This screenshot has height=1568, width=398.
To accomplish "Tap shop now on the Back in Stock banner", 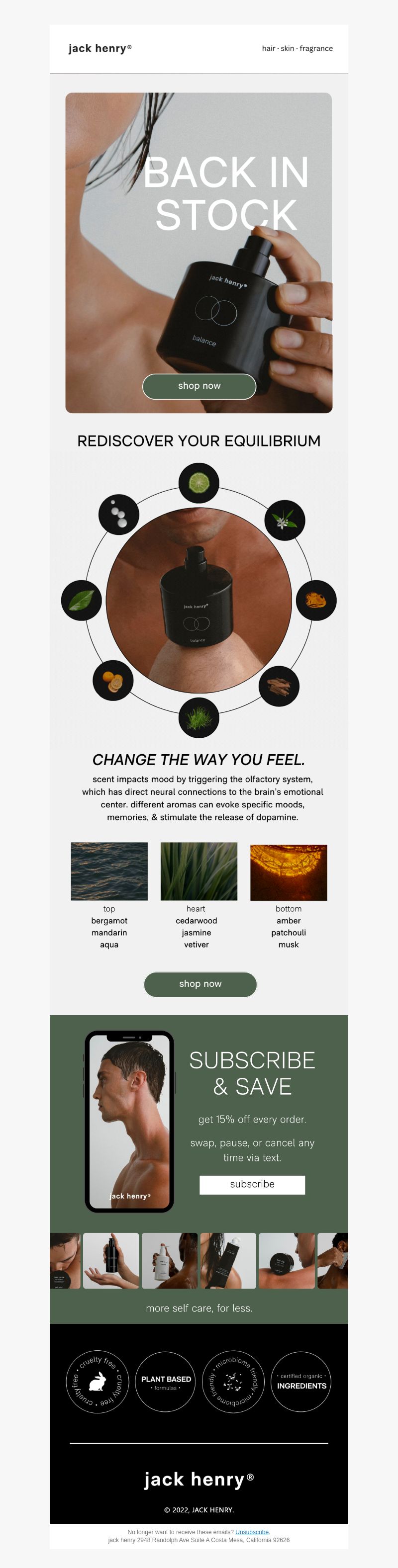I will (x=199, y=386).
